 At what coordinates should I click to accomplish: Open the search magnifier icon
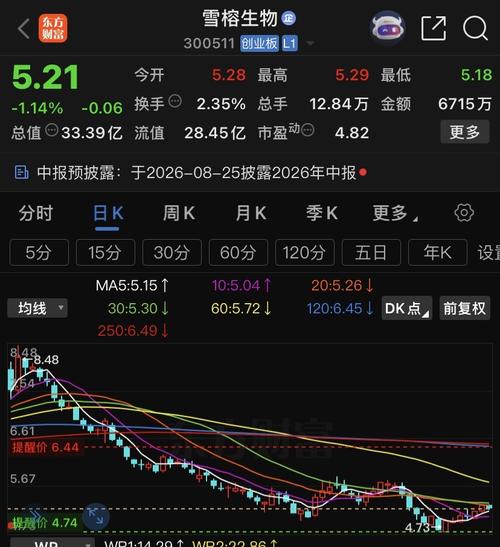click(475, 28)
